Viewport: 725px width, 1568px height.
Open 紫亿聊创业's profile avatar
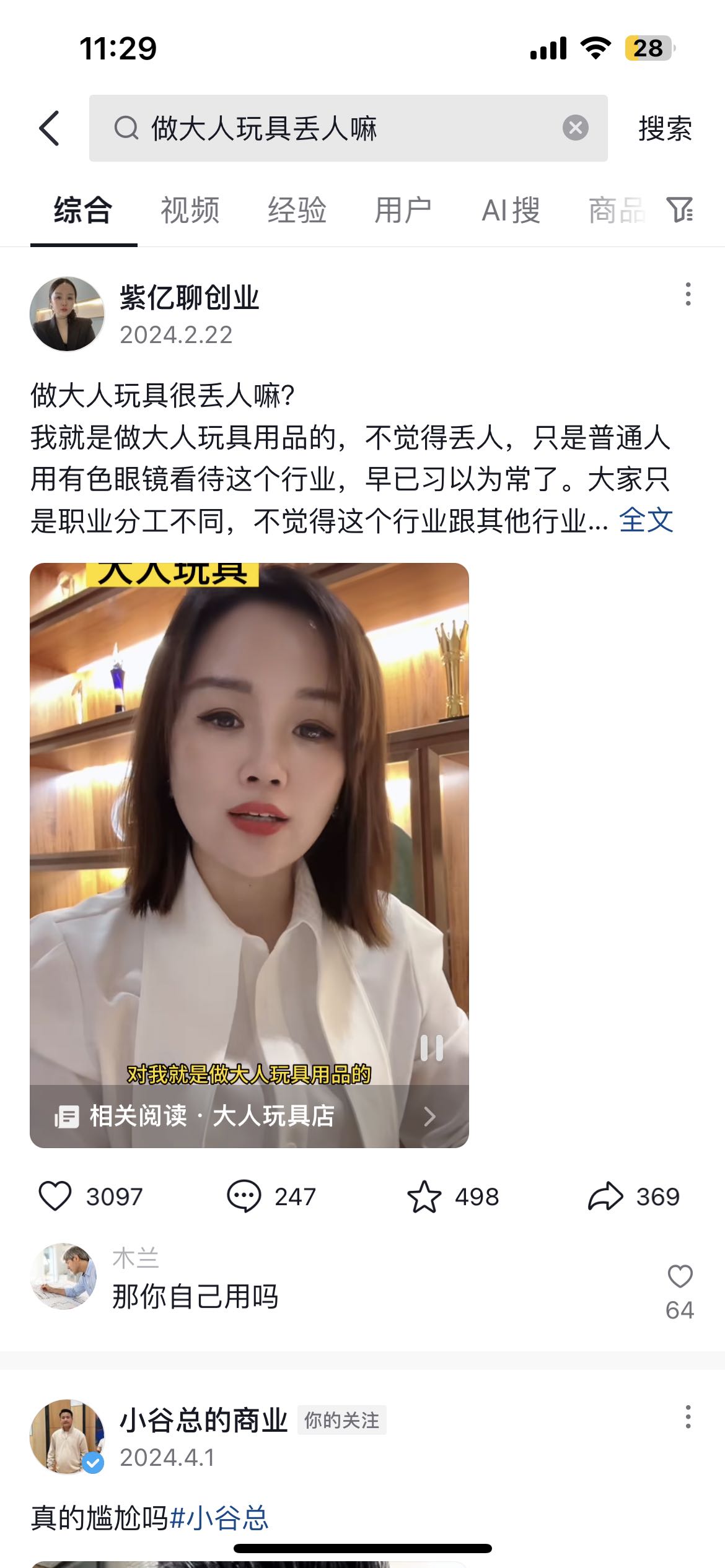click(67, 314)
